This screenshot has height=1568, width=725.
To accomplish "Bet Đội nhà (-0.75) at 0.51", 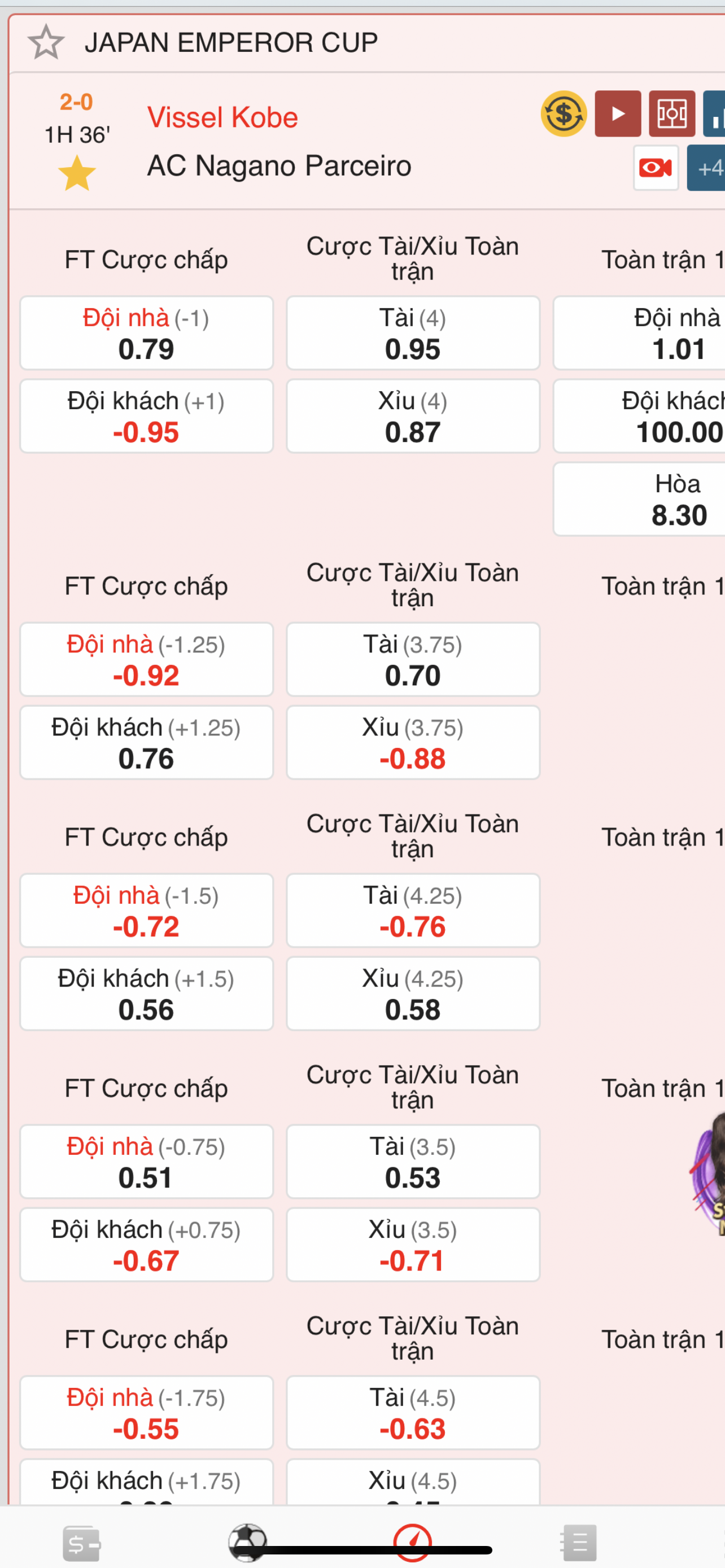I will (x=146, y=1162).
